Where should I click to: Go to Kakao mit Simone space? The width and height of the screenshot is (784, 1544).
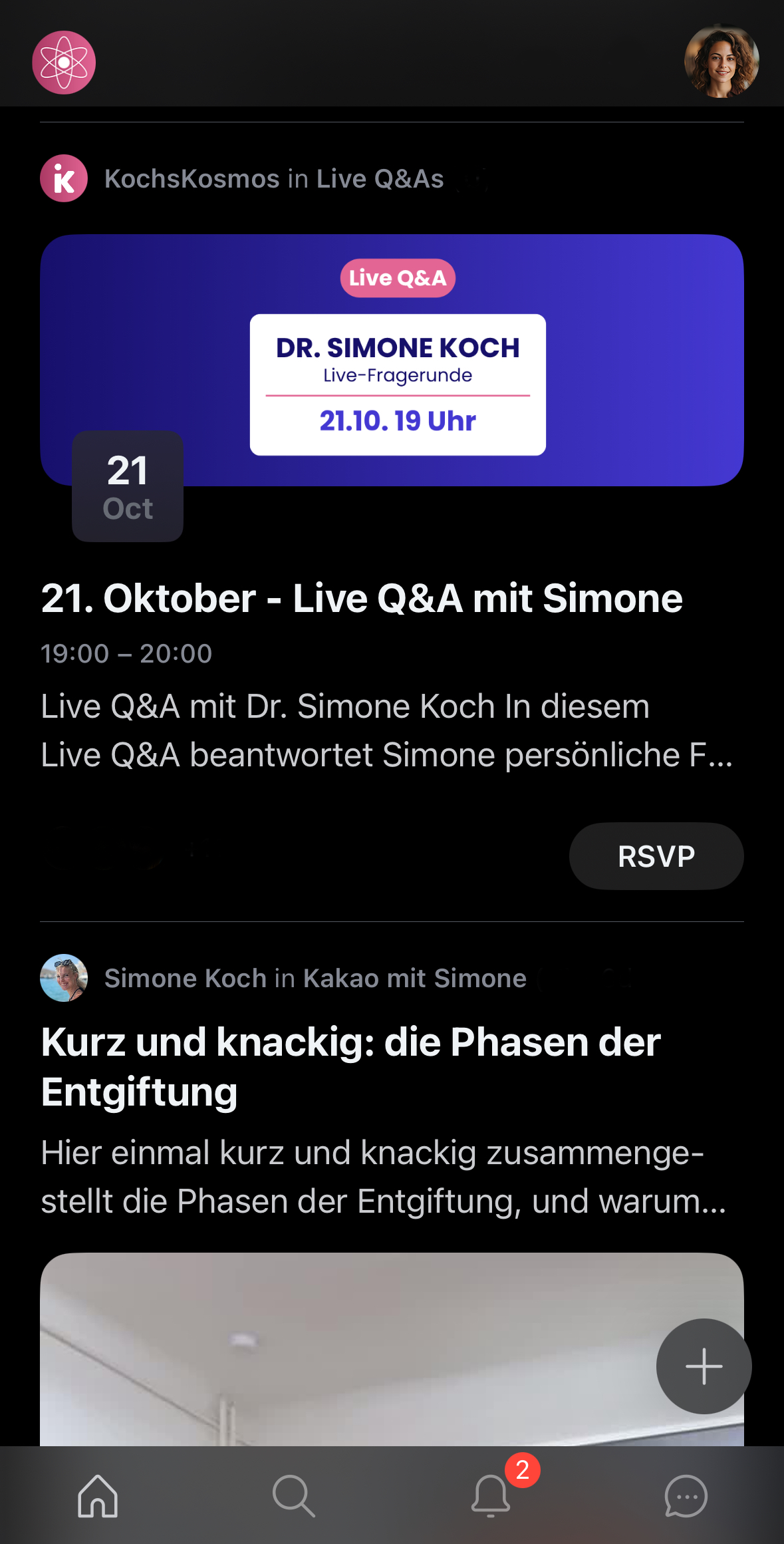(414, 979)
